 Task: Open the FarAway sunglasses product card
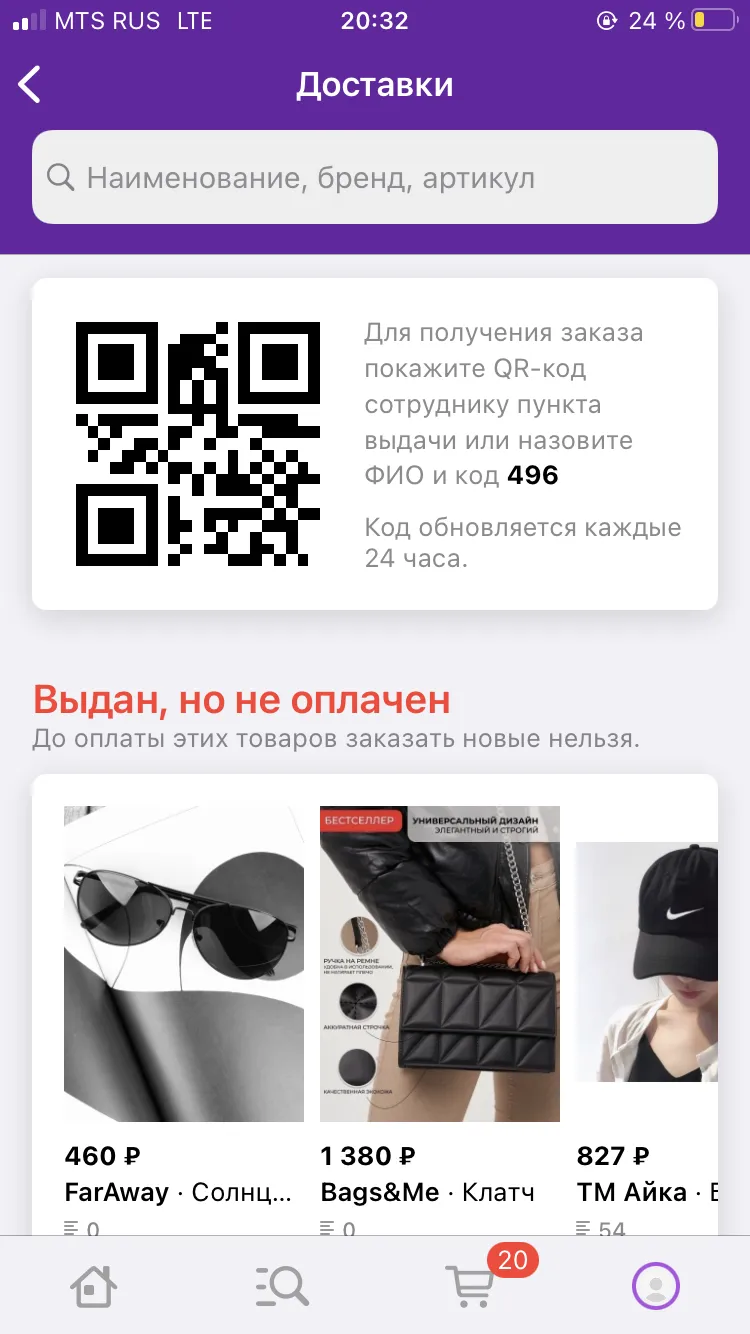click(x=184, y=1020)
